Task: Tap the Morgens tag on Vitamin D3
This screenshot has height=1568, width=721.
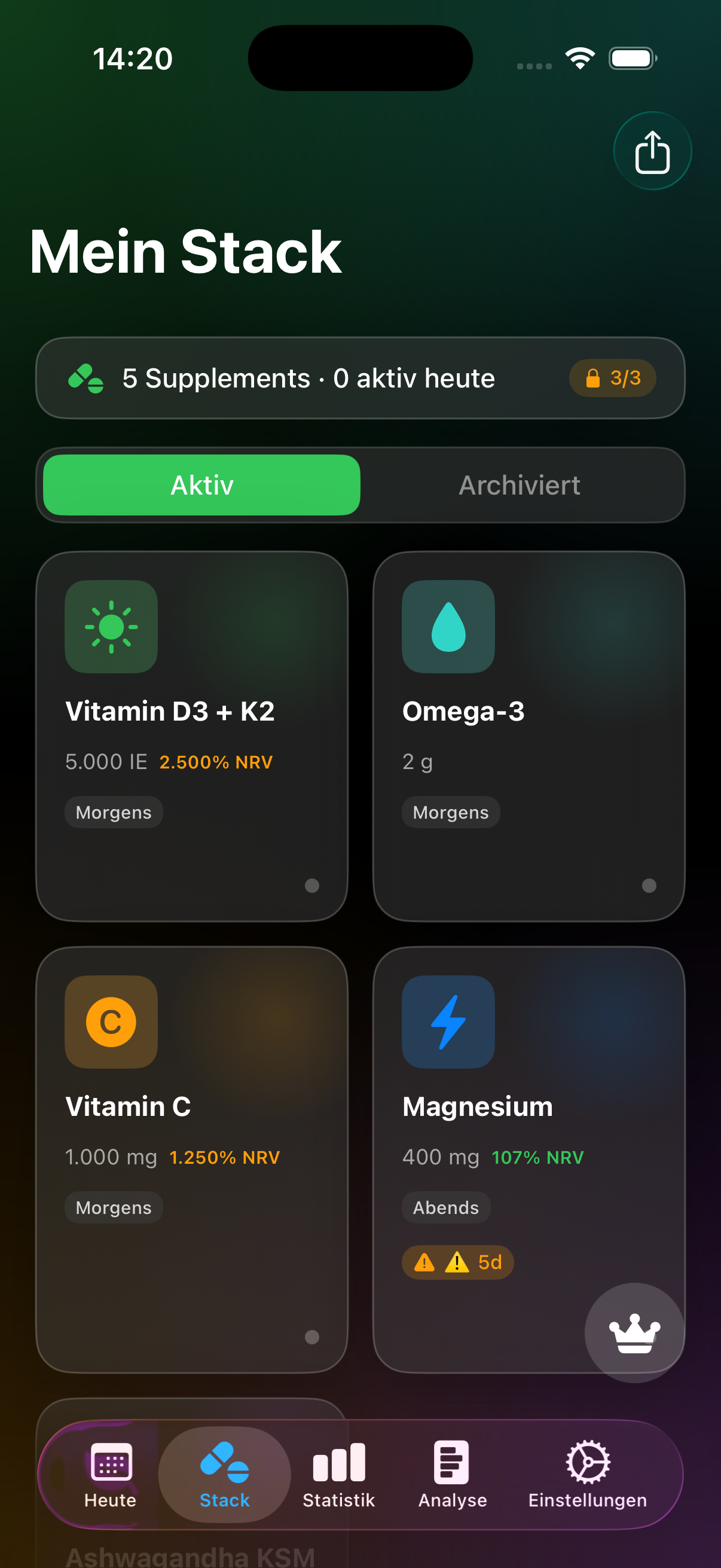Action: point(113,812)
